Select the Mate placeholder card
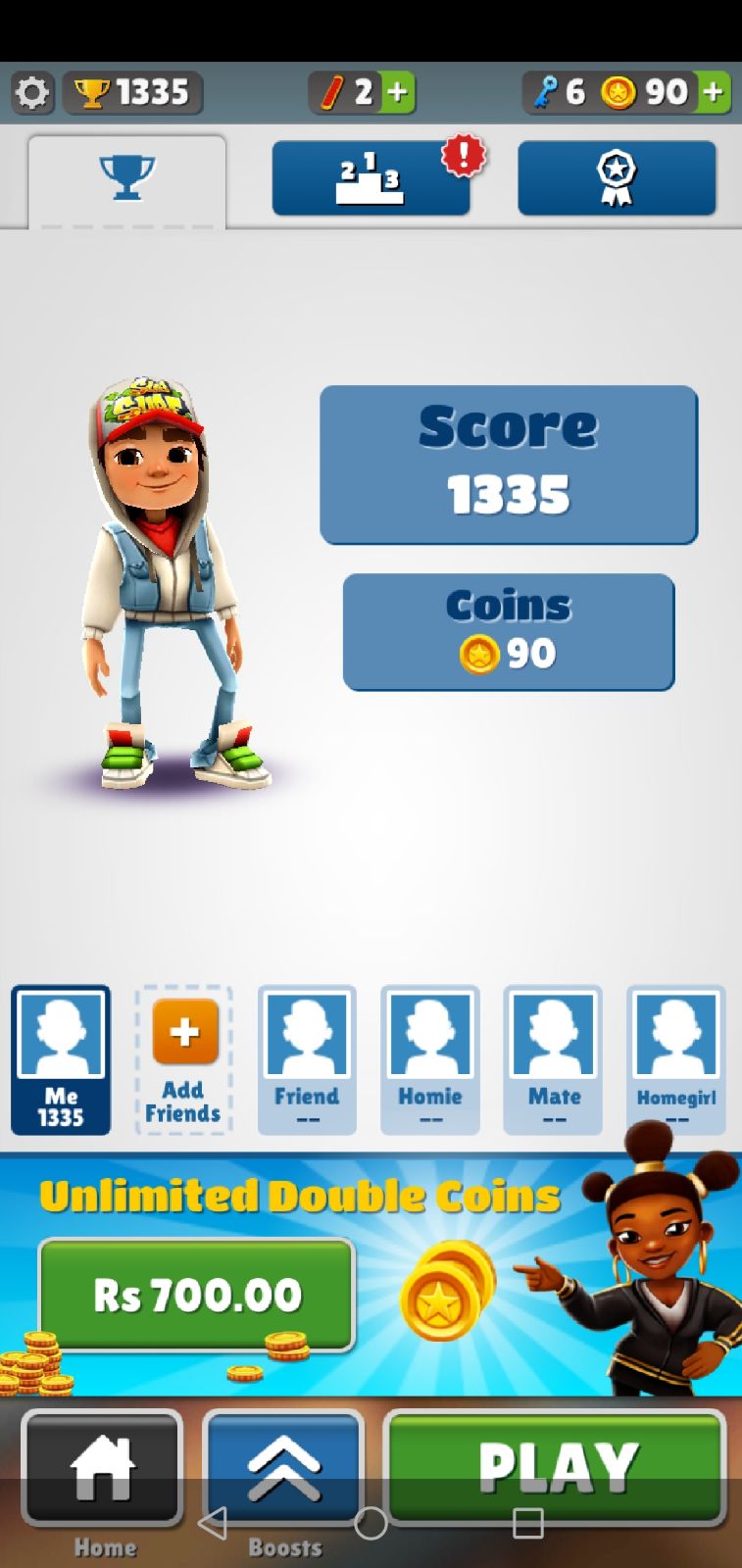This screenshot has height=1568, width=742. 553,1059
